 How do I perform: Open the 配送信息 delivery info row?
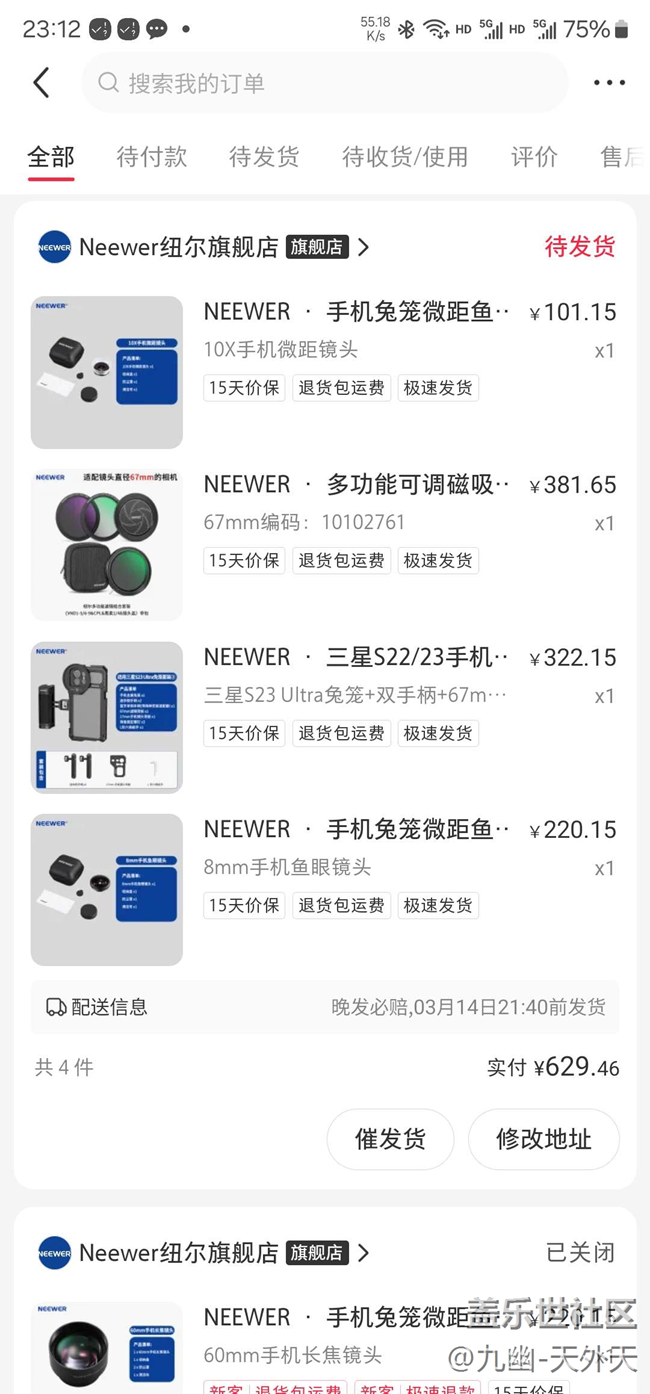click(x=325, y=1007)
